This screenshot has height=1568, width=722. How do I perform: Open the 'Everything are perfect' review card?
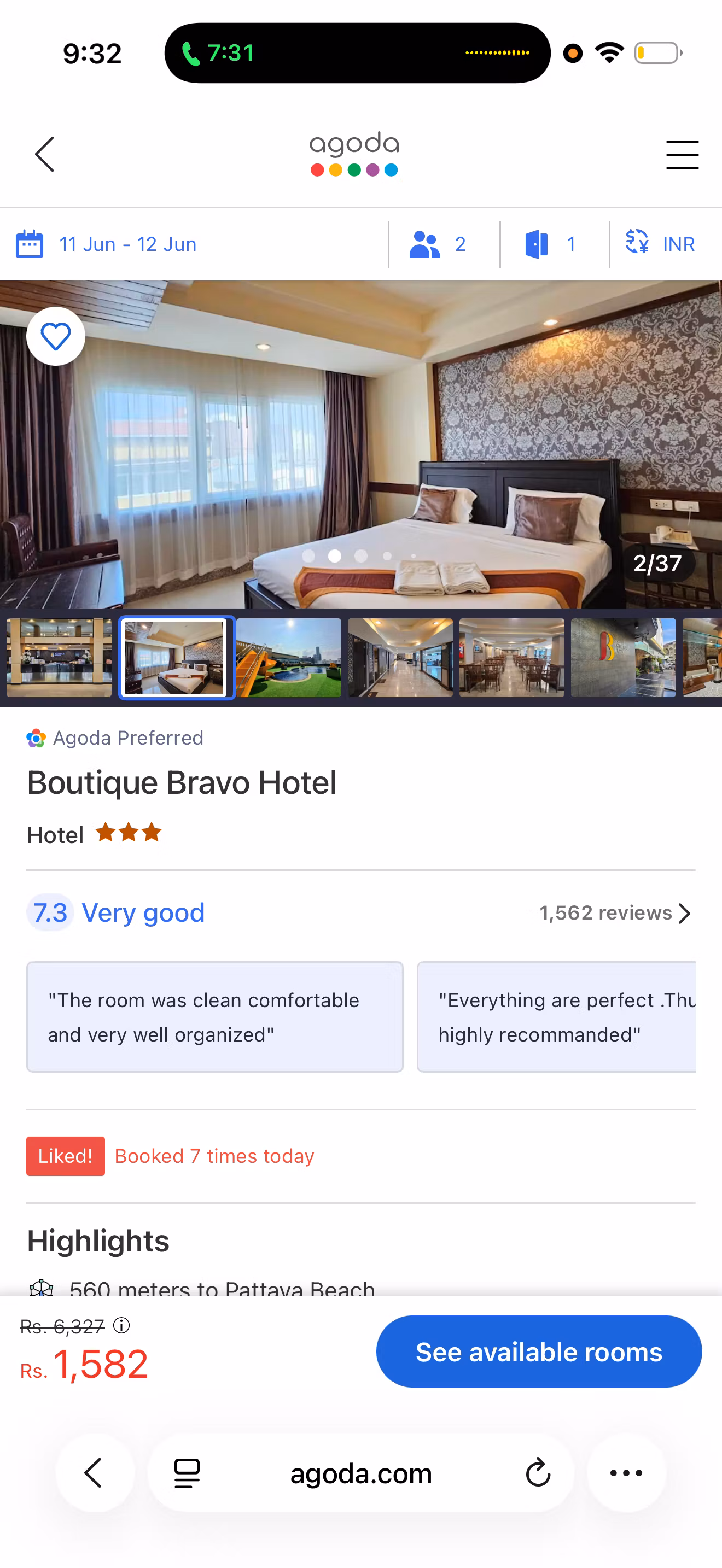click(x=556, y=1016)
